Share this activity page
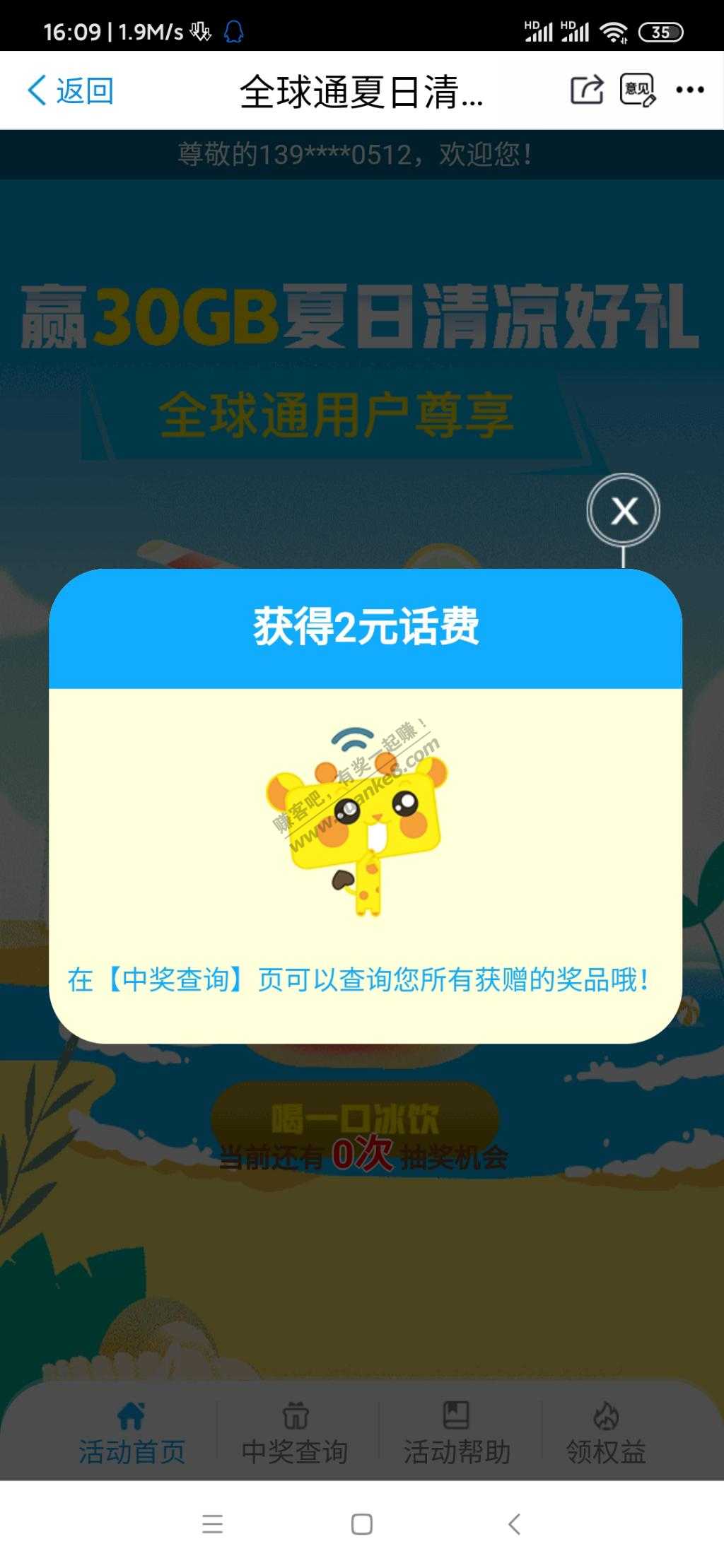The image size is (724, 1568). point(587,90)
